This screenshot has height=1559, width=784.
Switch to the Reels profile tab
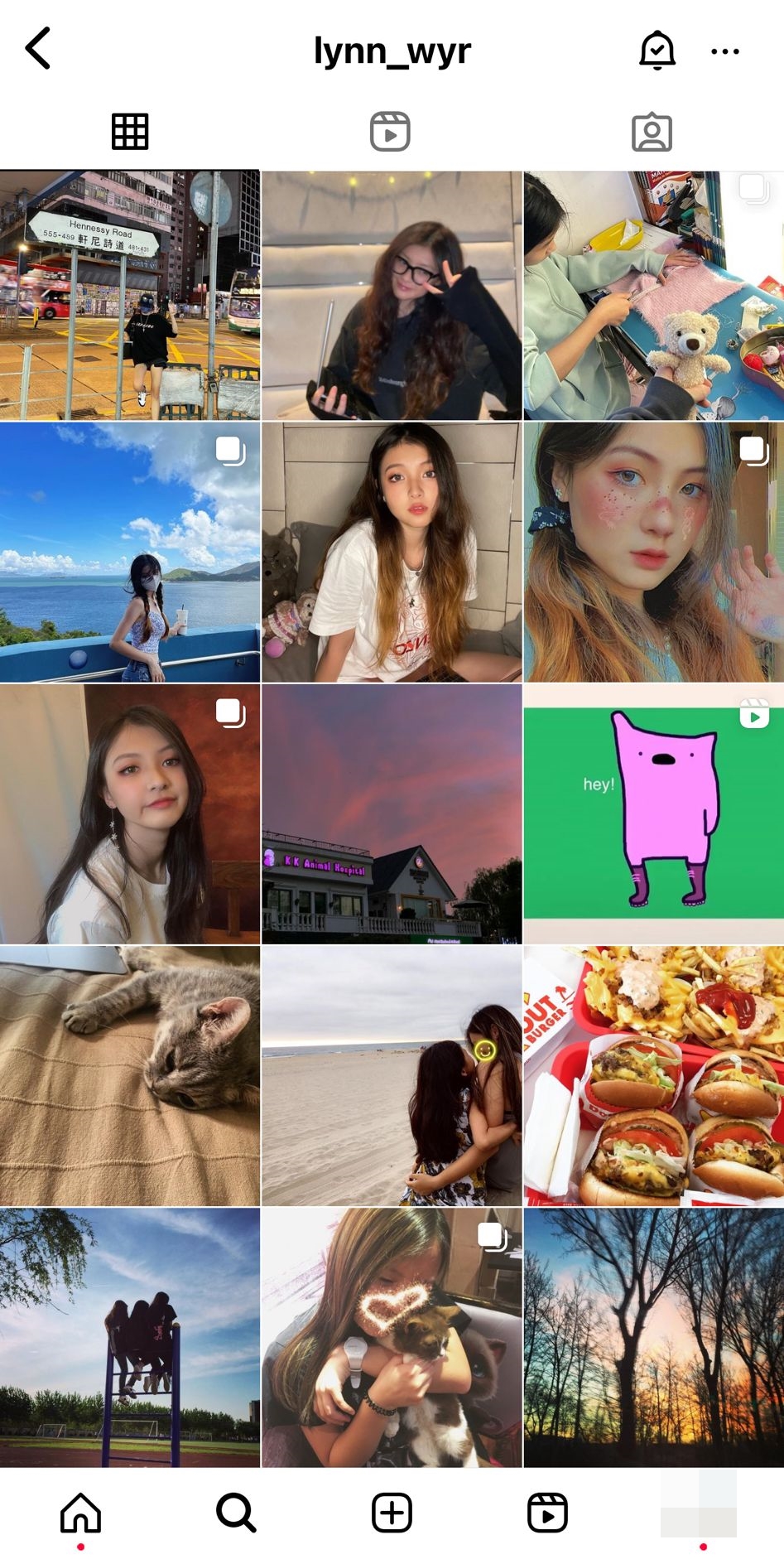pyautogui.click(x=390, y=132)
